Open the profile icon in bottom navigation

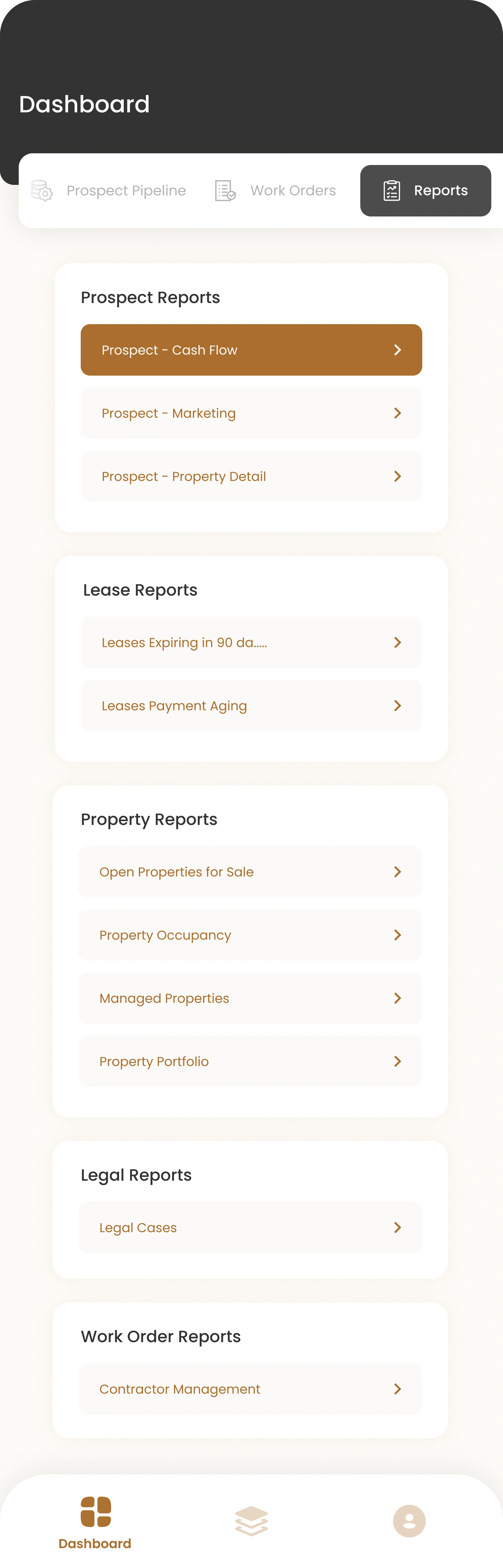(x=409, y=1521)
